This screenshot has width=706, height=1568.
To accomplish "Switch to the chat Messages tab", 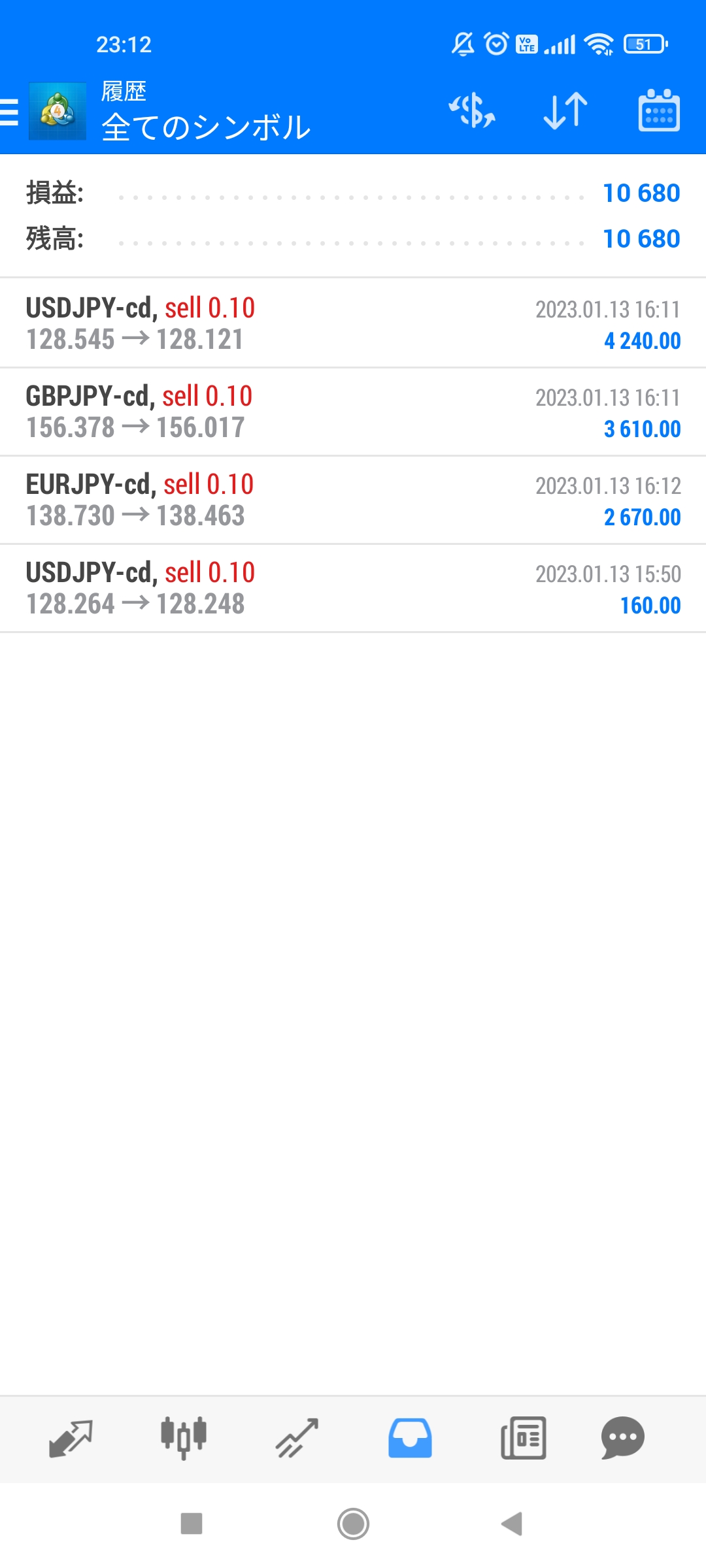I will point(622,1439).
